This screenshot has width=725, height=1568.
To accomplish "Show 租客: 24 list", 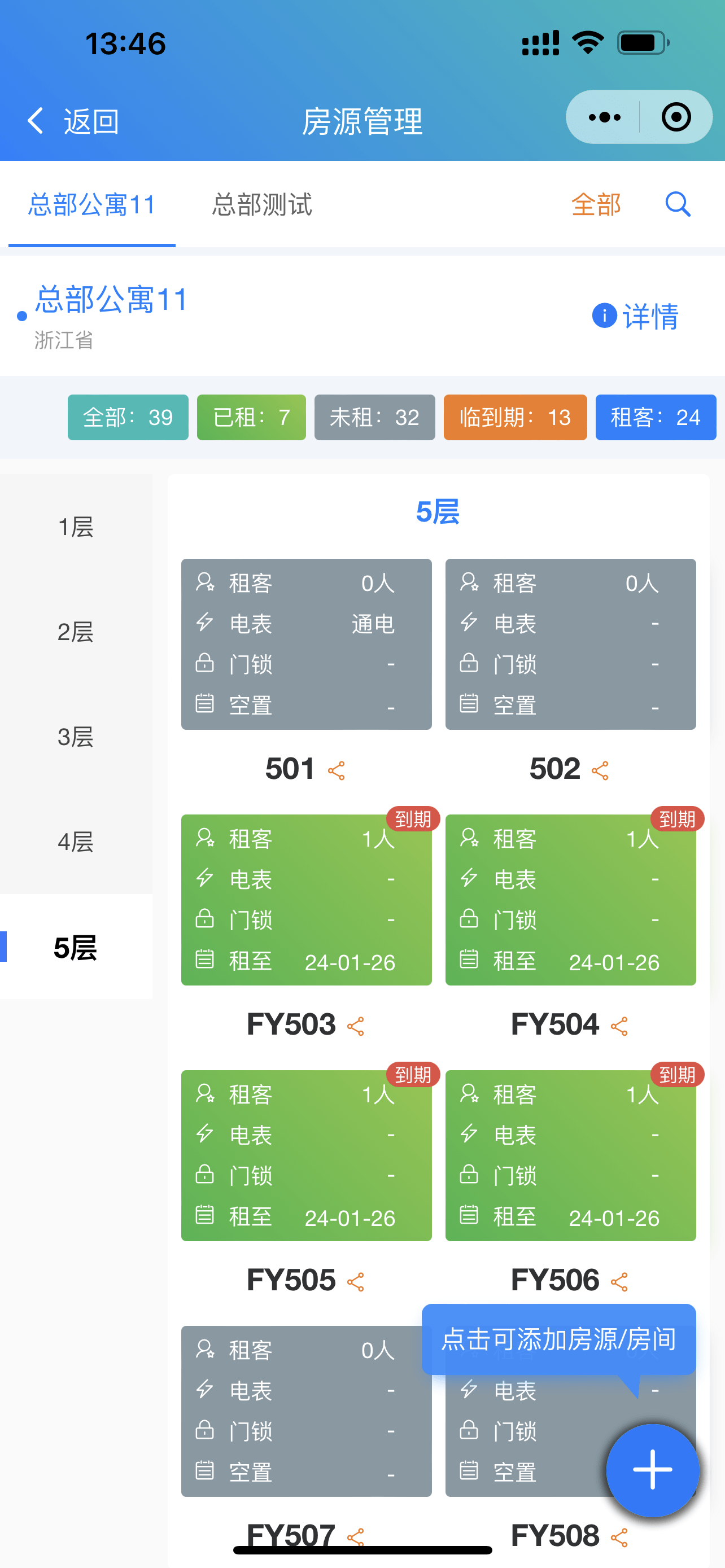I will click(x=655, y=417).
